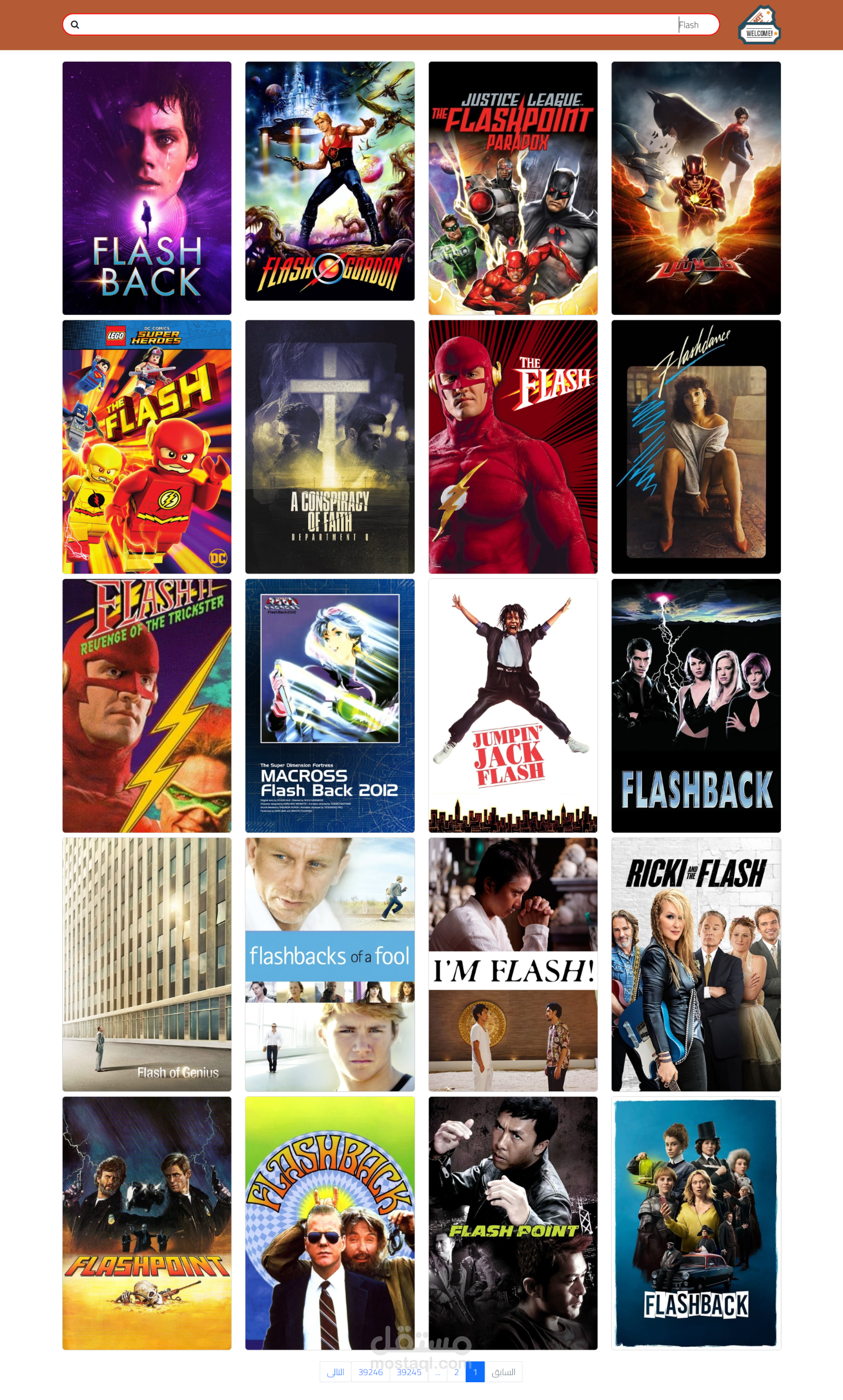Select the I'm Flash! poster

tap(513, 964)
